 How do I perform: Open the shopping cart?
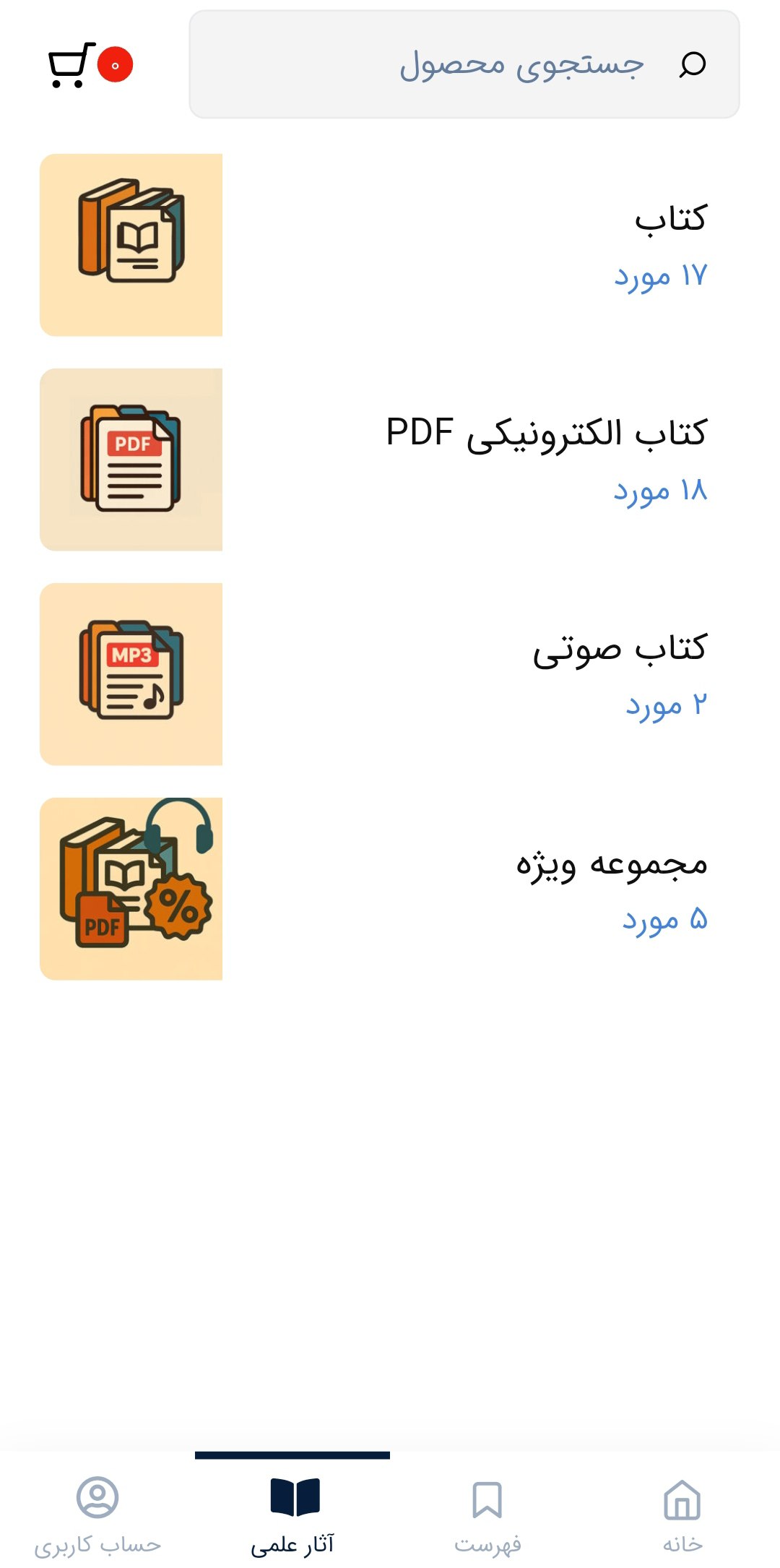click(72, 65)
